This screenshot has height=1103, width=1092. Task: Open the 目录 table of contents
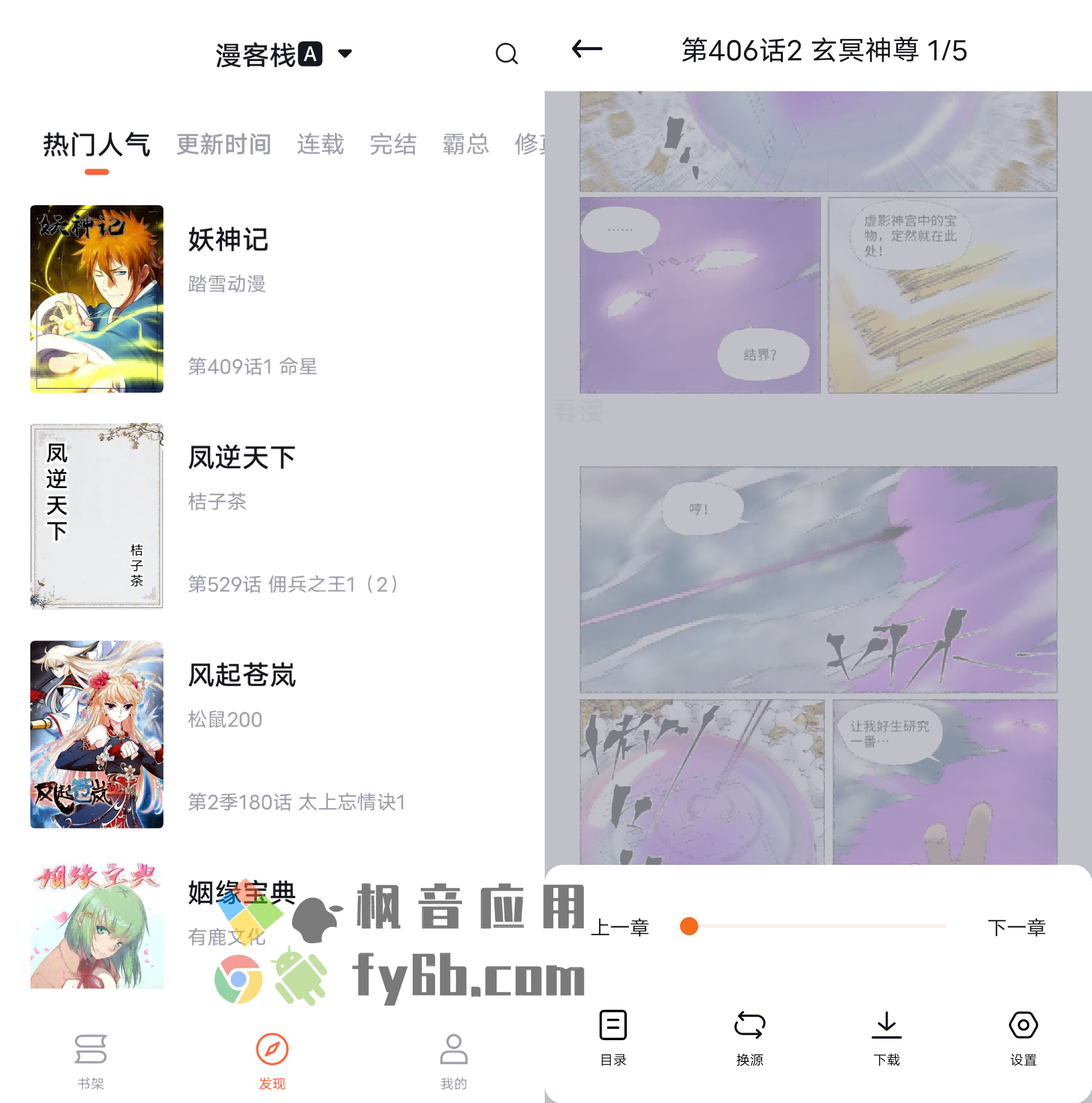[x=613, y=1036]
